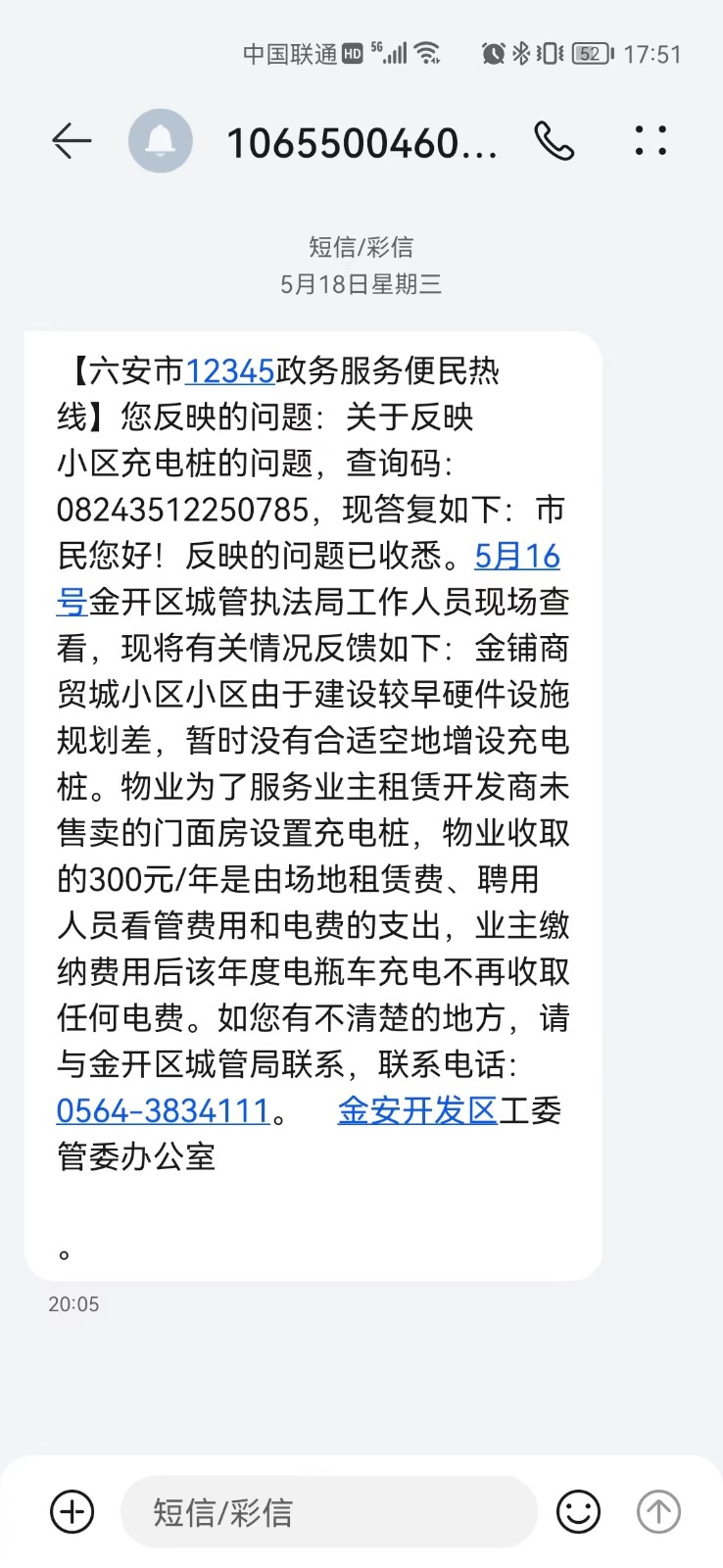This screenshot has height=1568, width=723.
Task: Open the sender's contact avatar
Action: coord(161,142)
